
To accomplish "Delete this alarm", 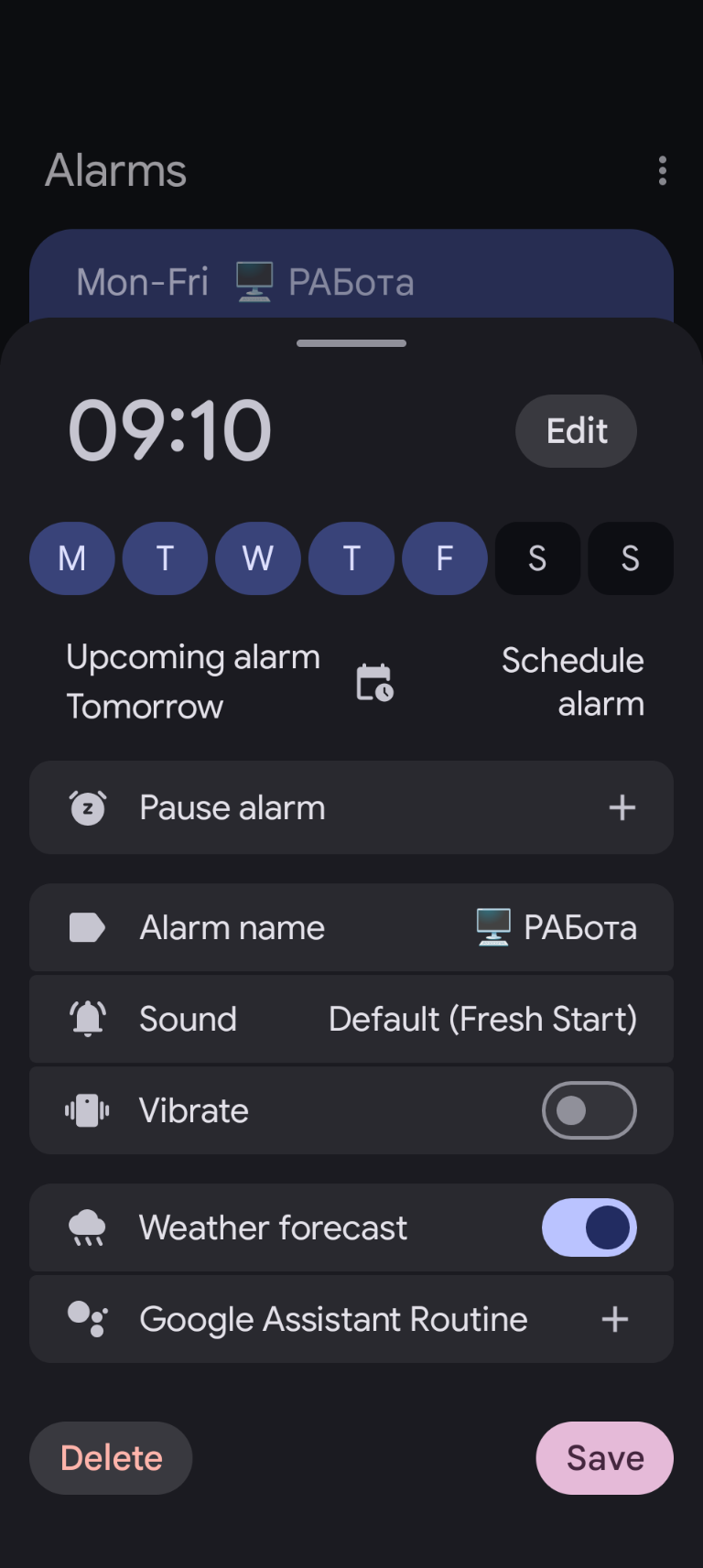I will coord(111,1458).
